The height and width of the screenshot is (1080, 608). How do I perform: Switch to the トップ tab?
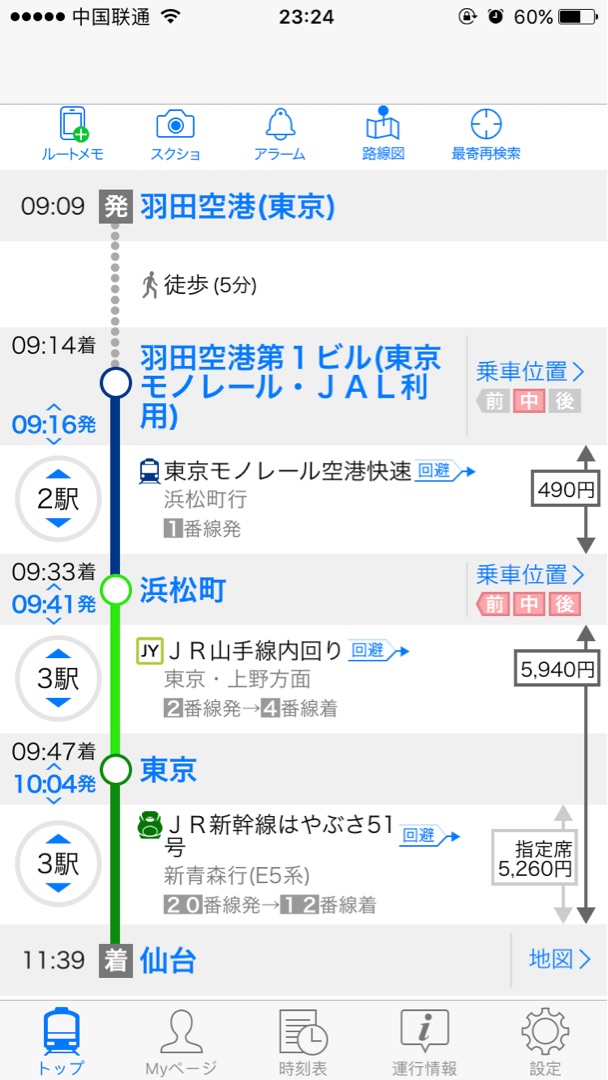[x=60, y=1040]
